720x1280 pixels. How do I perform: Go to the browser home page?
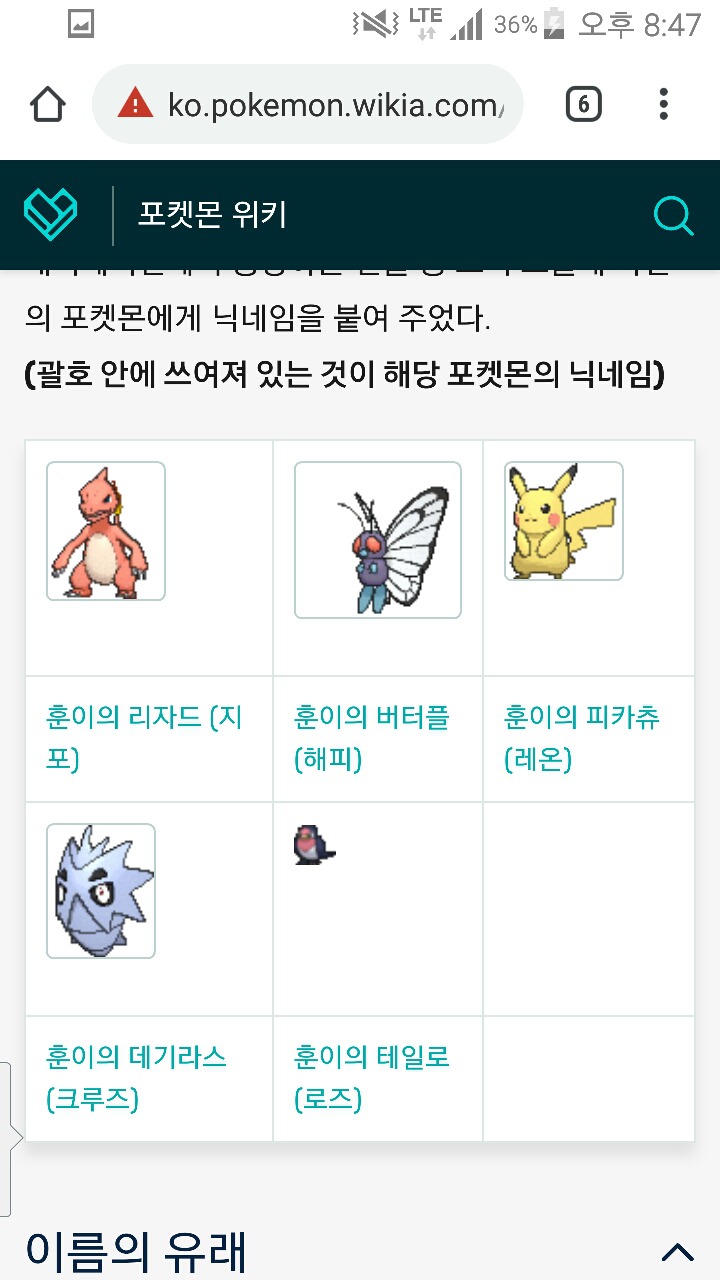(48, 104)
